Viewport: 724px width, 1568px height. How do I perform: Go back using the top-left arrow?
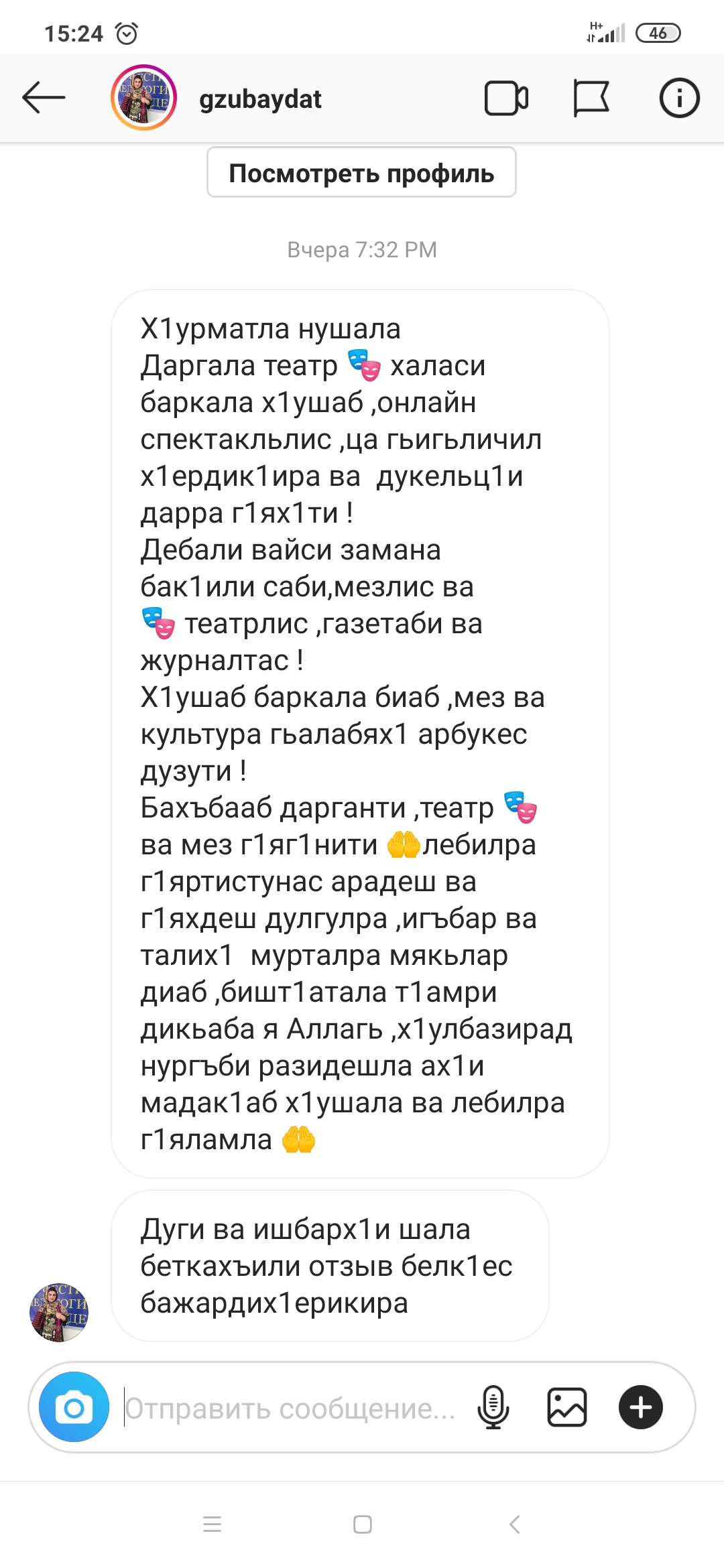(x=44, y=98)
